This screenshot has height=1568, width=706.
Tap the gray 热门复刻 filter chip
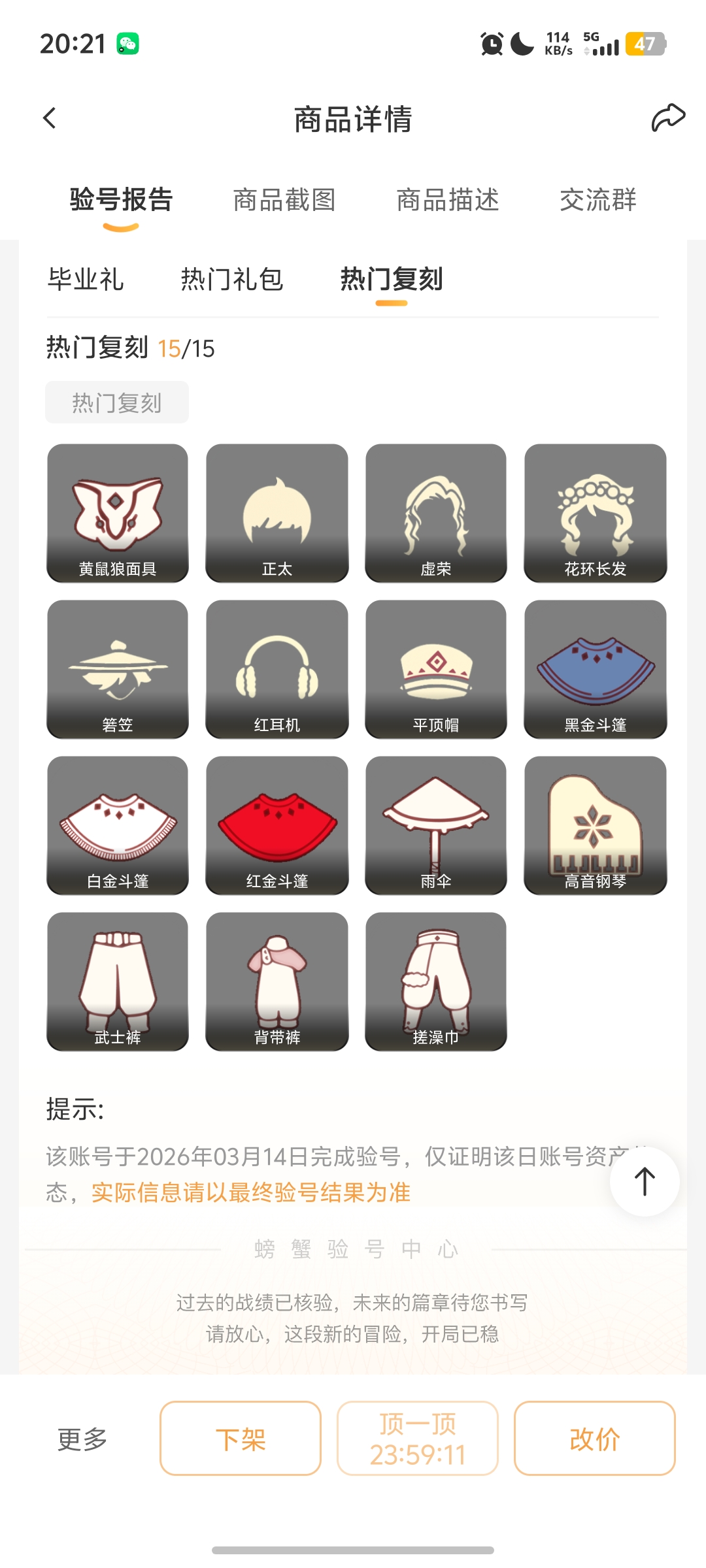[x=117, y=402]
